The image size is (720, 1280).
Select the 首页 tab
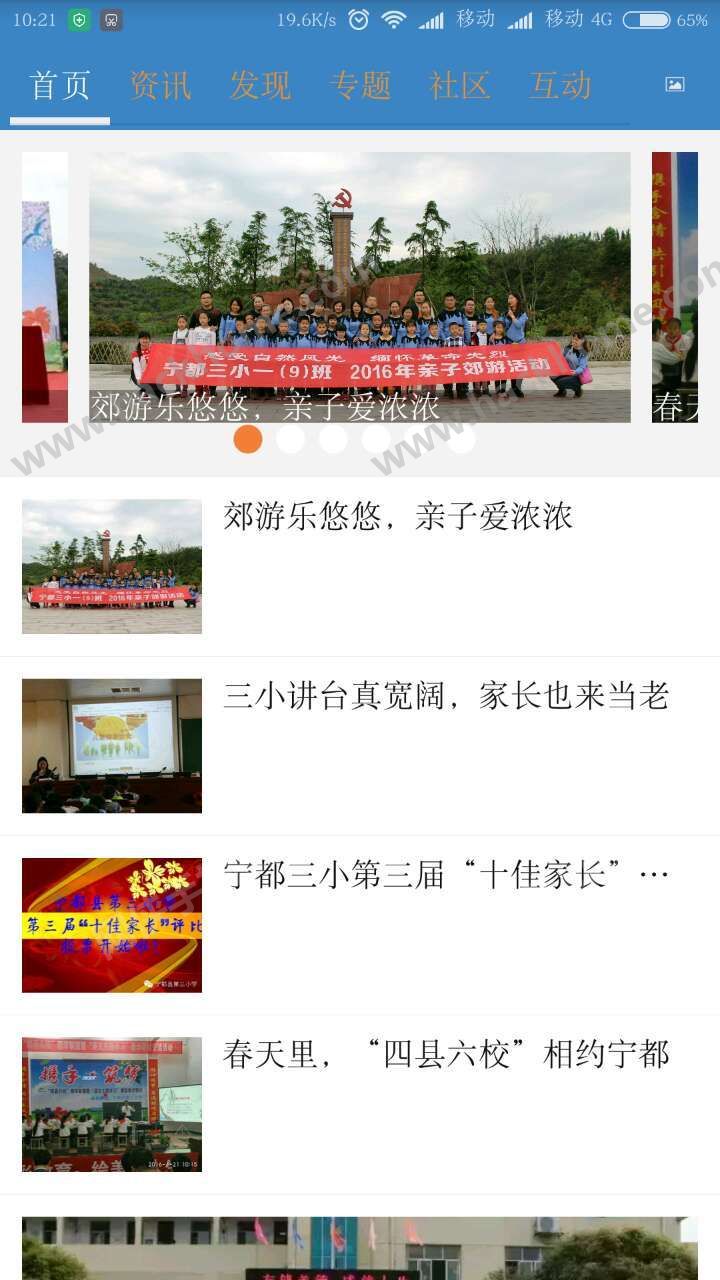[60, 86]
